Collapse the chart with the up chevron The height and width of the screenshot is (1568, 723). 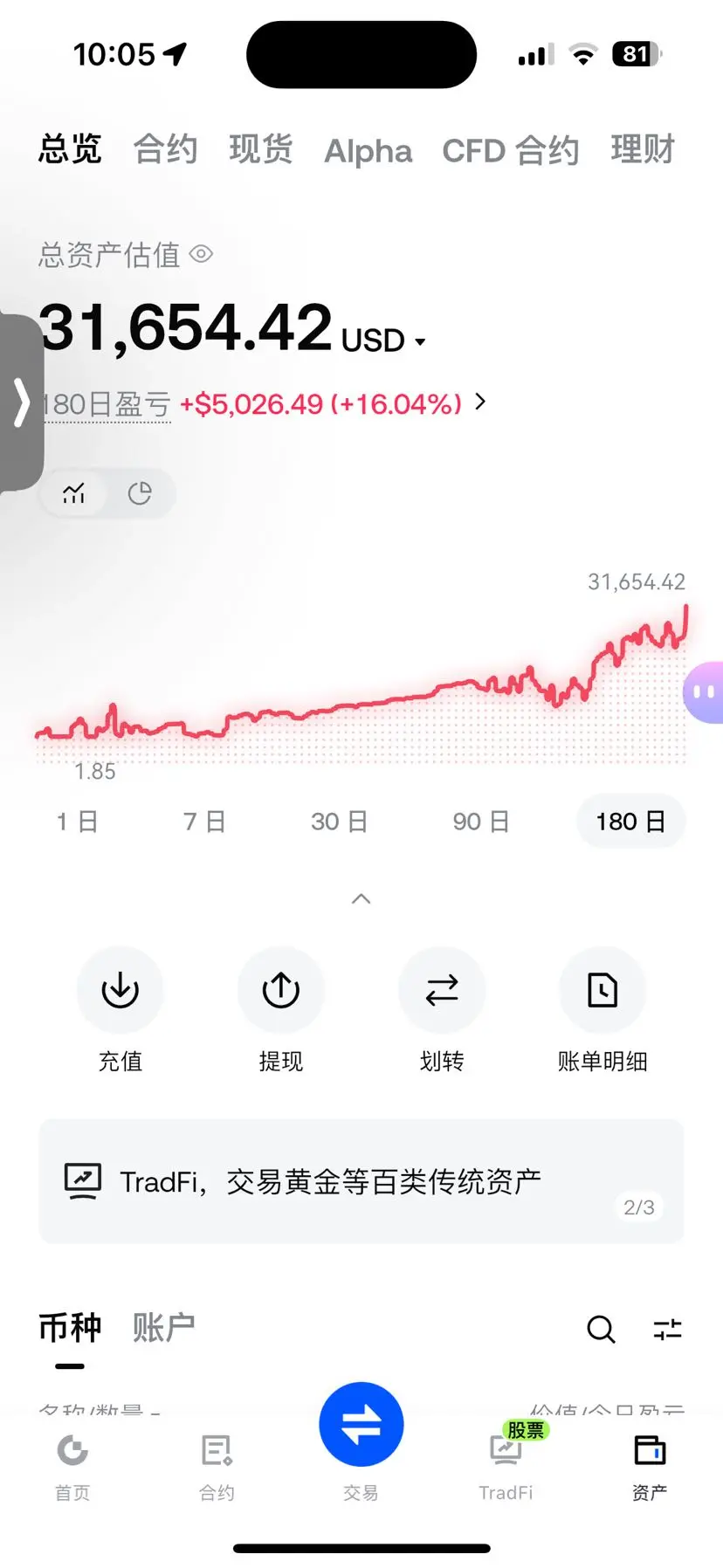click(361, 898)
